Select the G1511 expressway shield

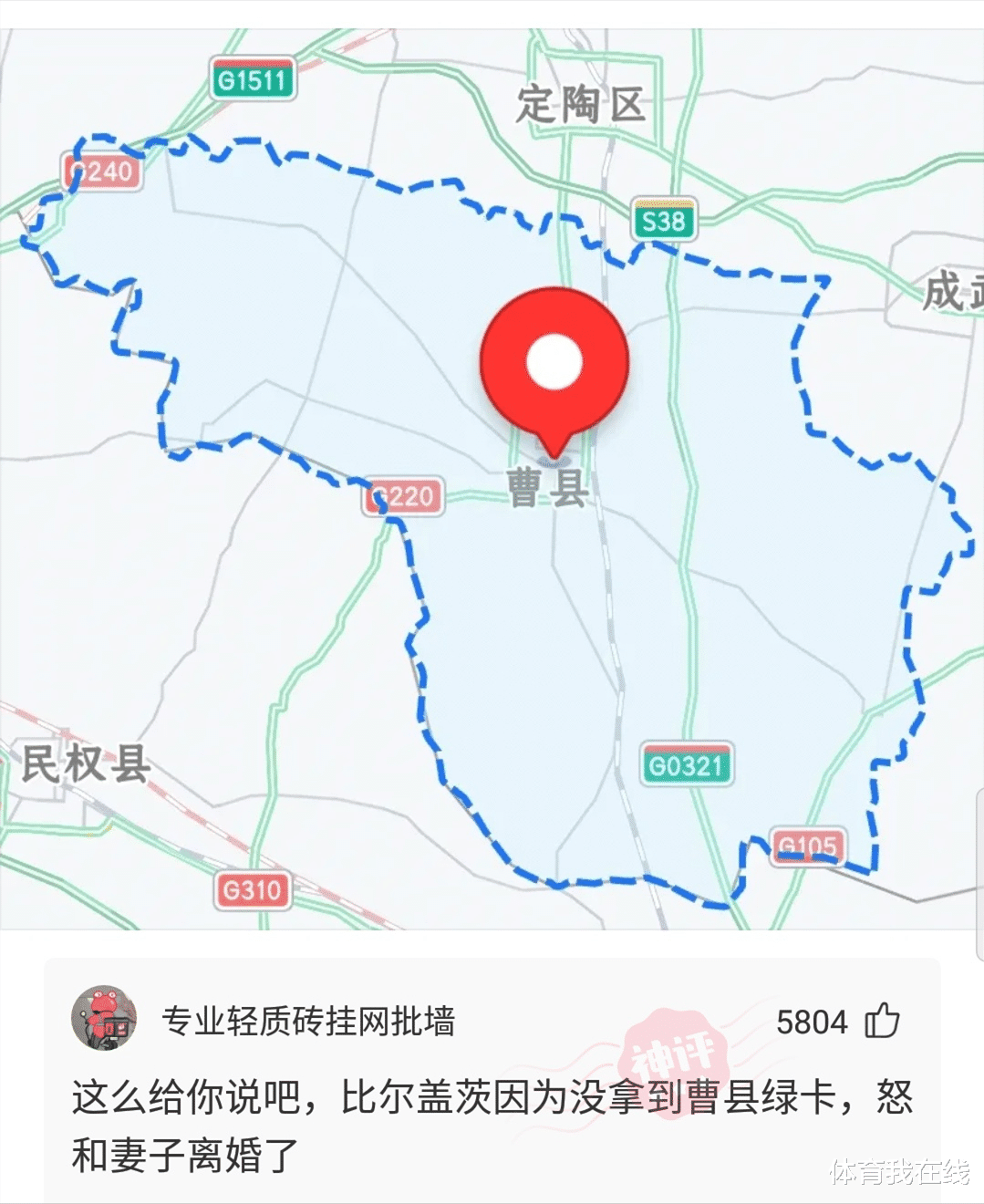click(x=253, y=78)
